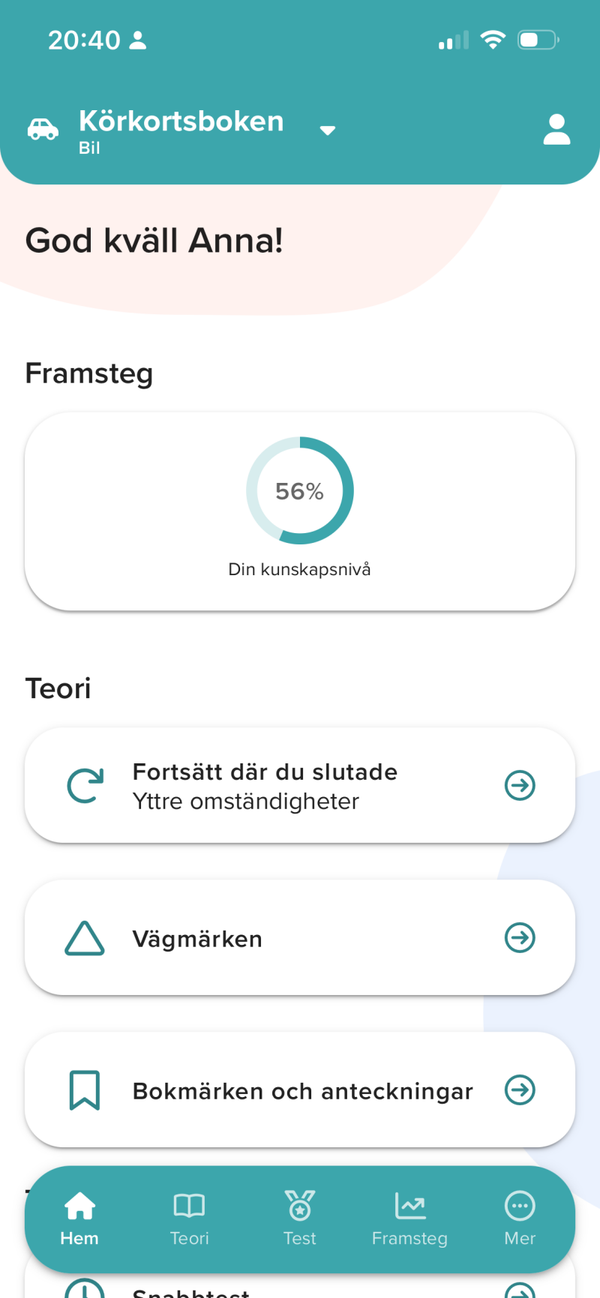Open the profile icon in header

click(x=556, y=130)
